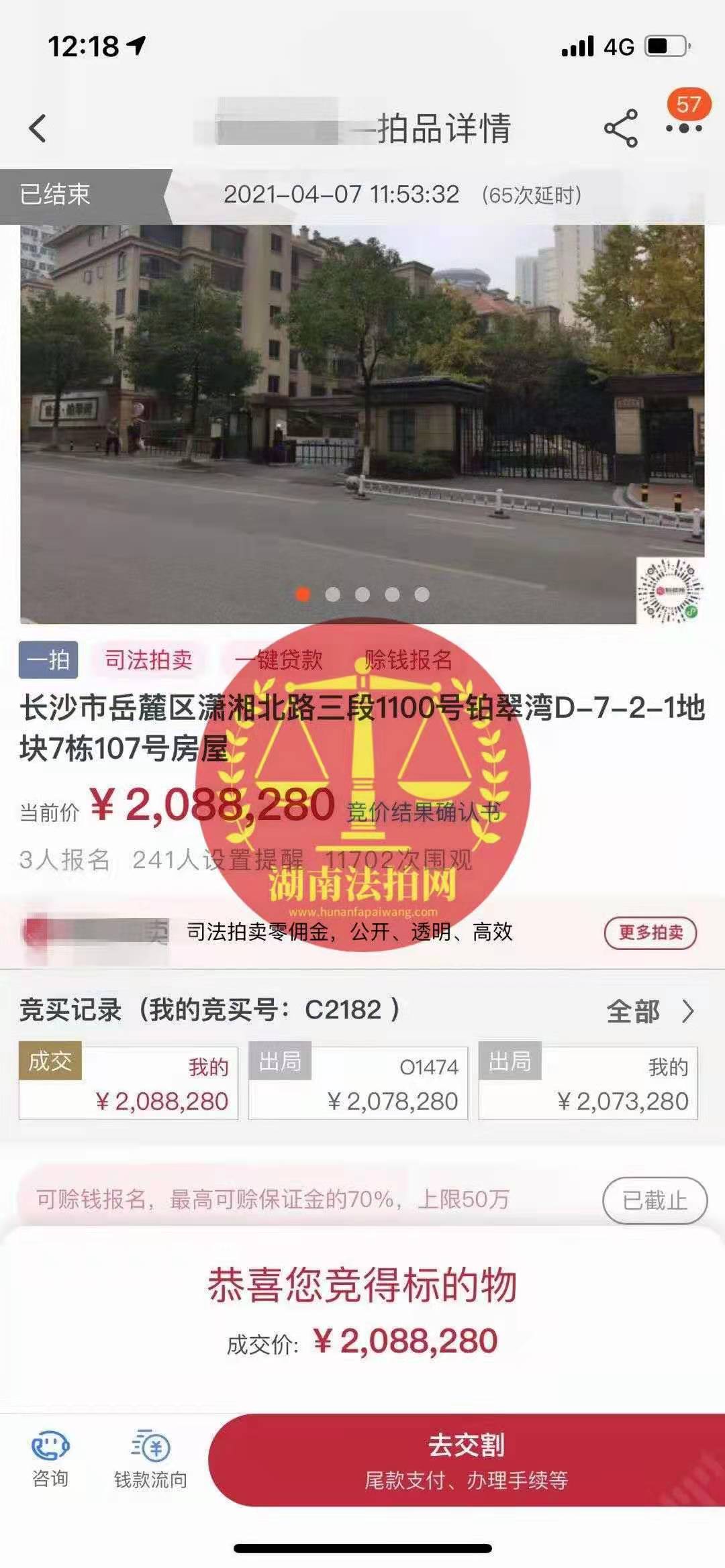Image resolution: width=725 pixels, height=1568 pixels.
Task: View all bidding records via 全部
Action: [649, 1011]
